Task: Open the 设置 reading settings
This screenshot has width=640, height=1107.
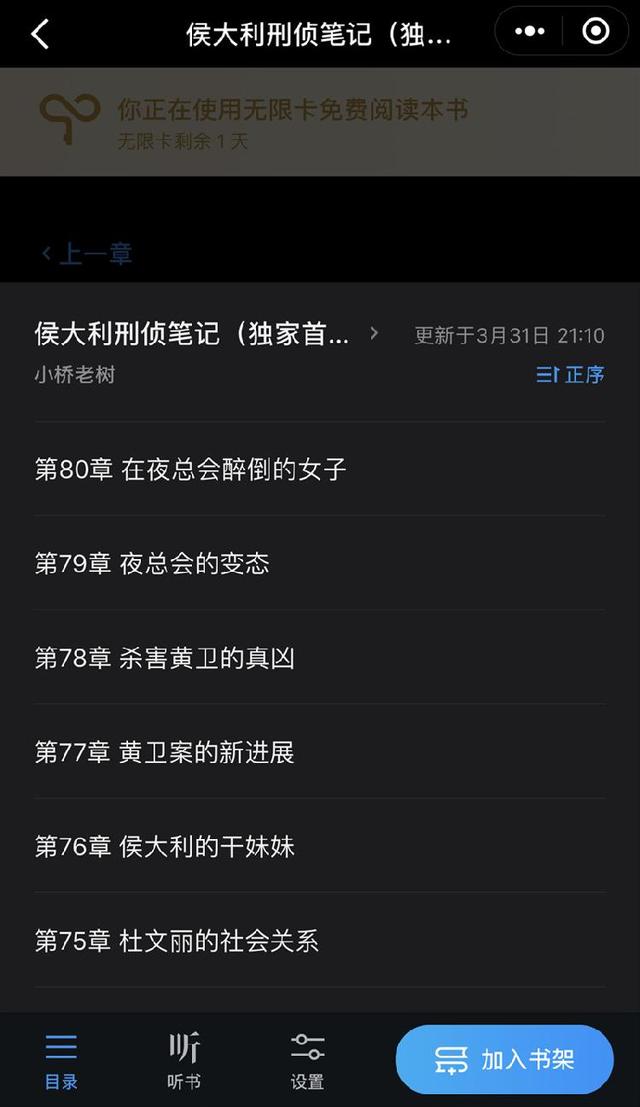Action: click(308, 1061)
